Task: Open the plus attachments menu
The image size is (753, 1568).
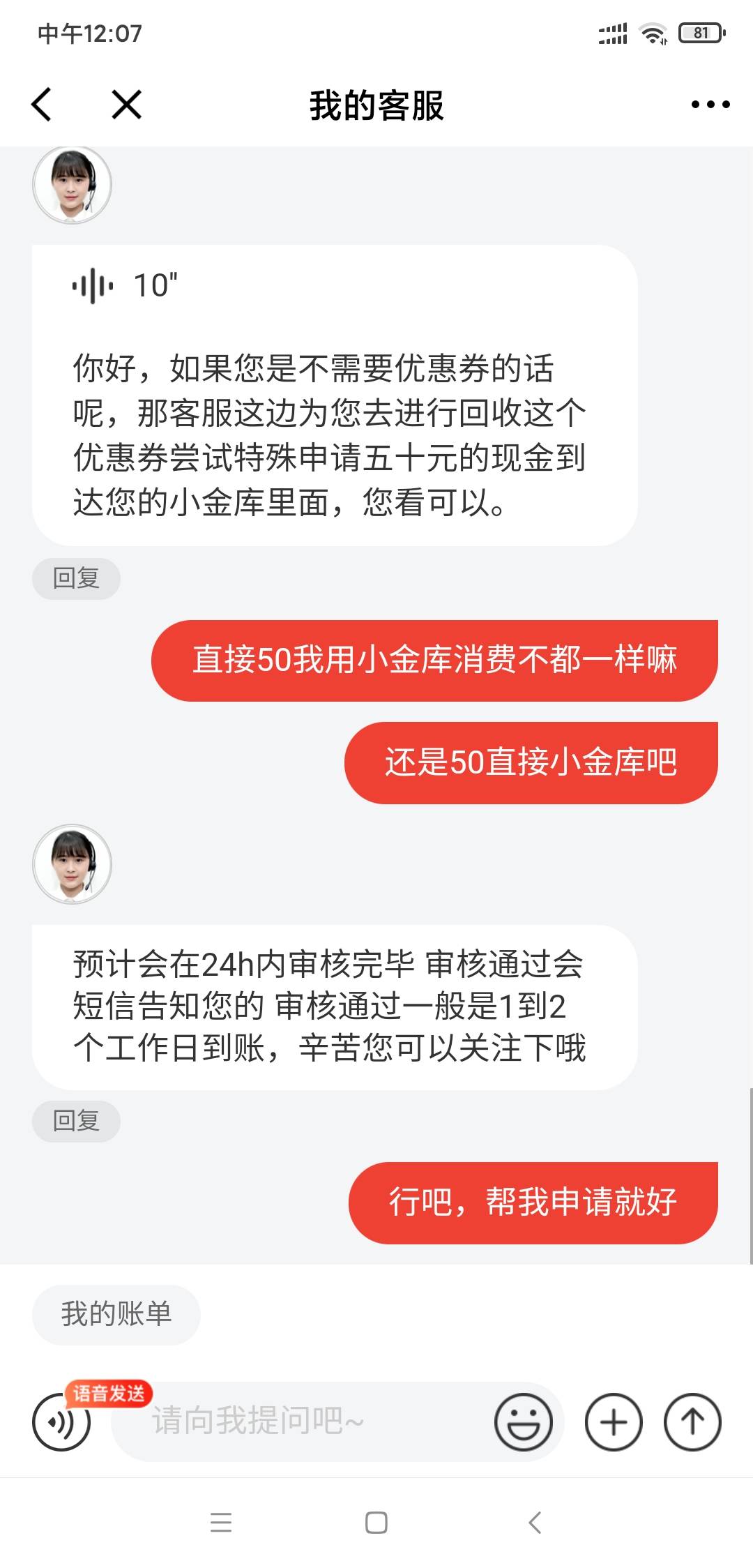Action: pos(614,1422)
